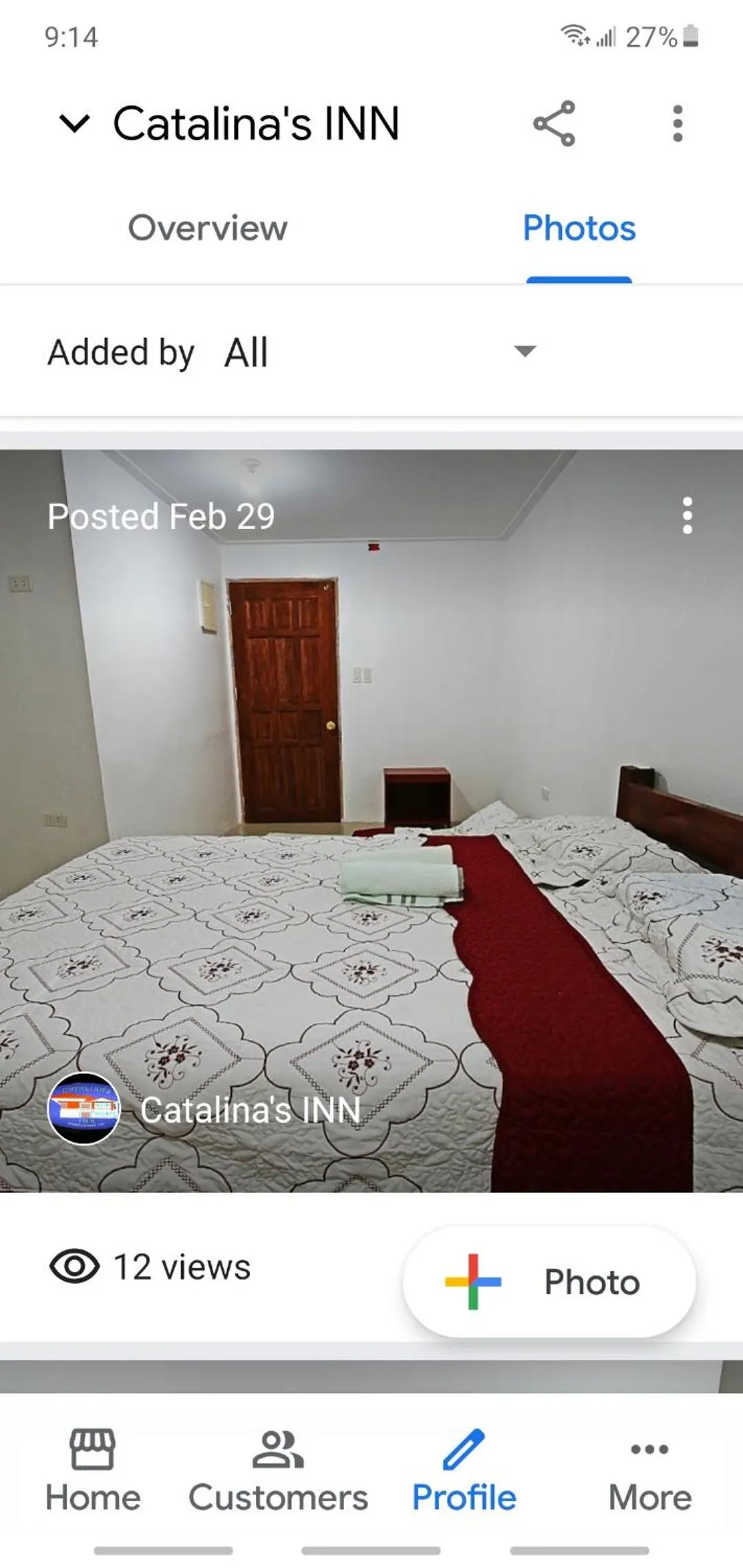Switch to the Overview tab
This screenshot has width=743, height=1568.
[207, 228]
